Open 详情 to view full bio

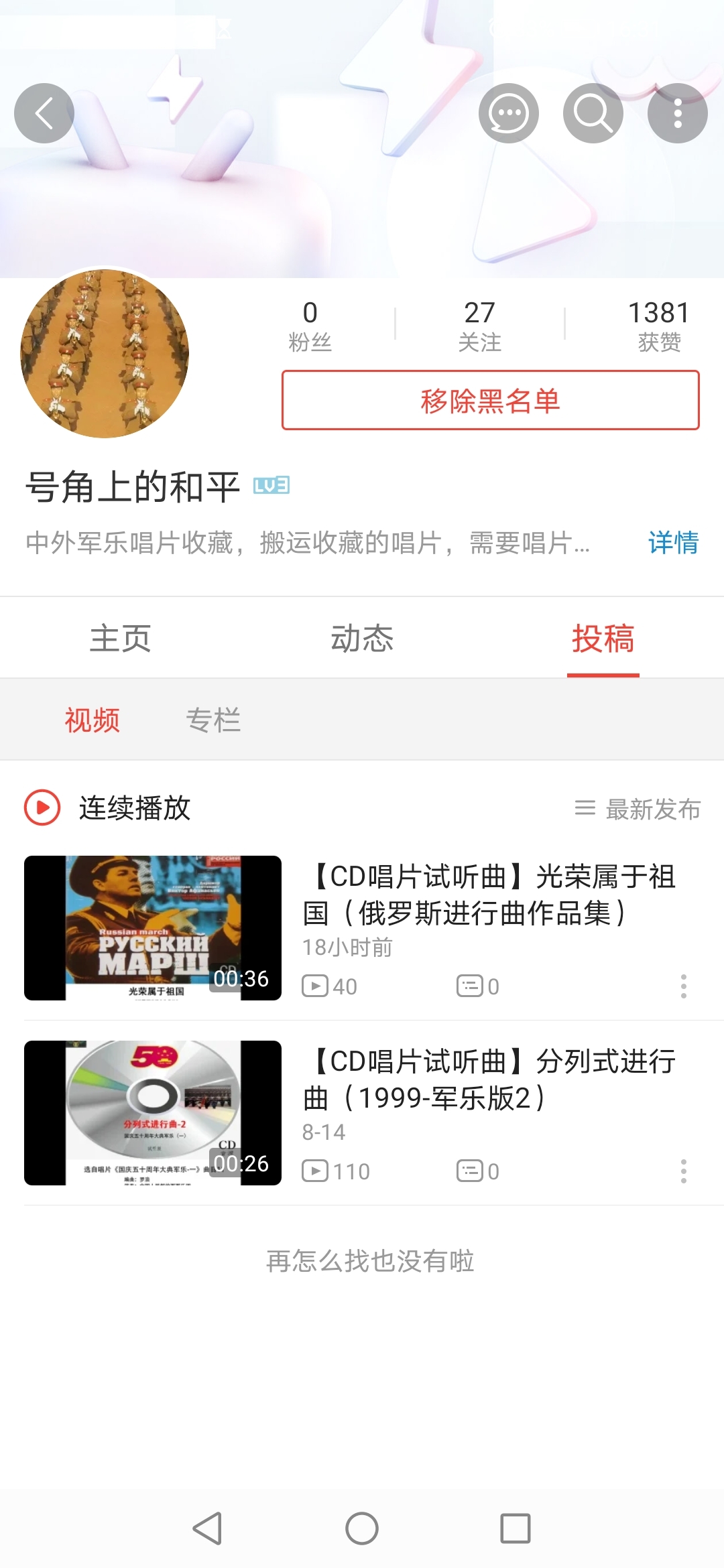672,542
